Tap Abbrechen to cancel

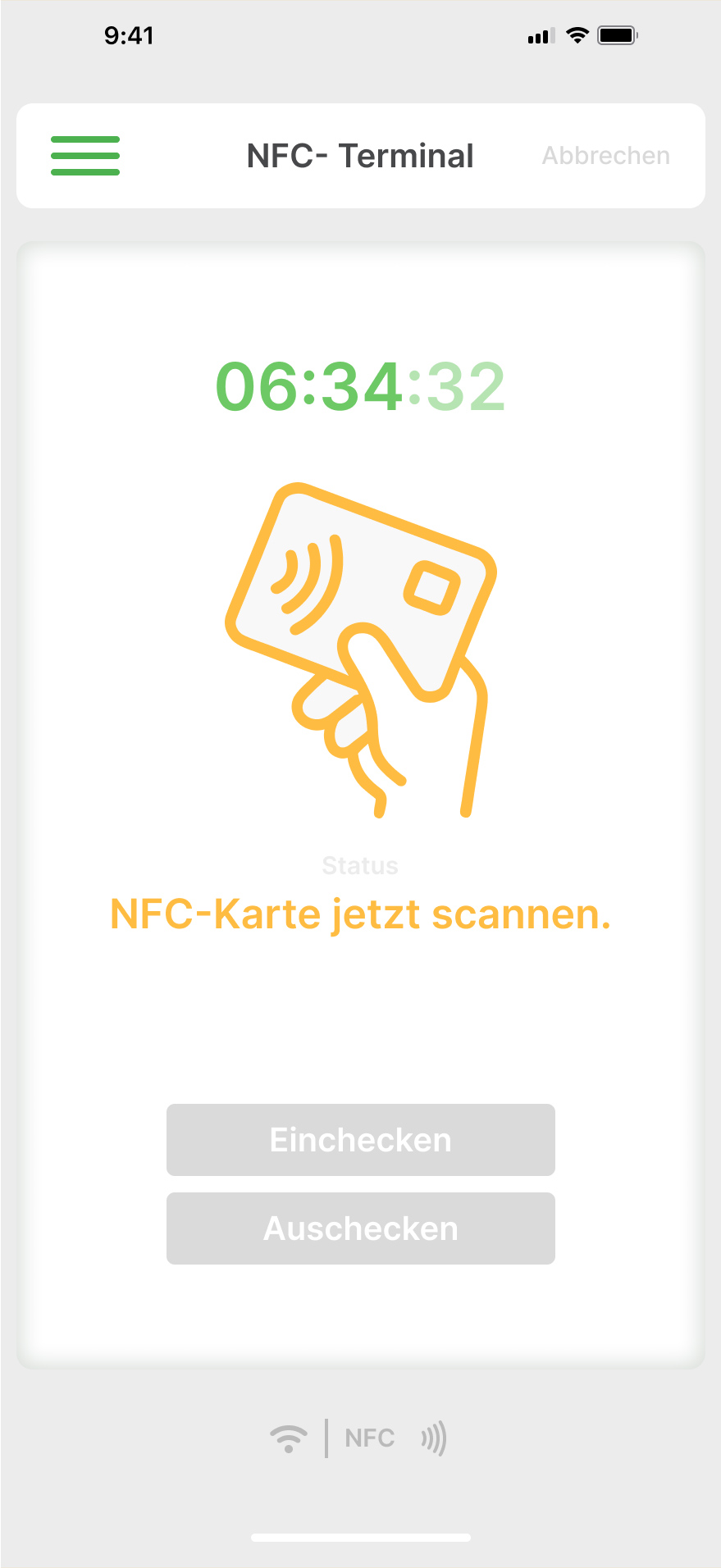point(605,156)
